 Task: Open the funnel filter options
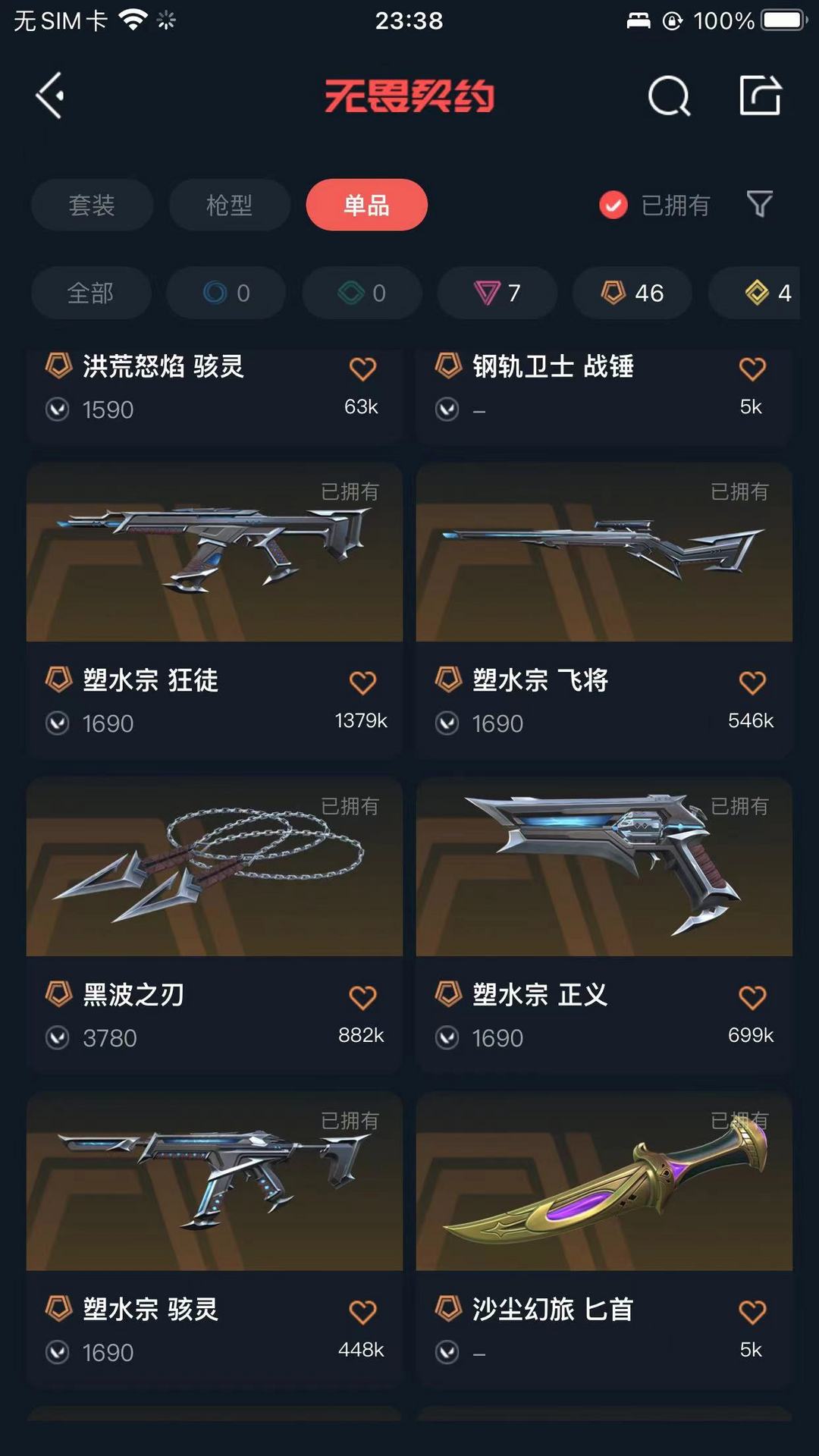tap(759, 204)
